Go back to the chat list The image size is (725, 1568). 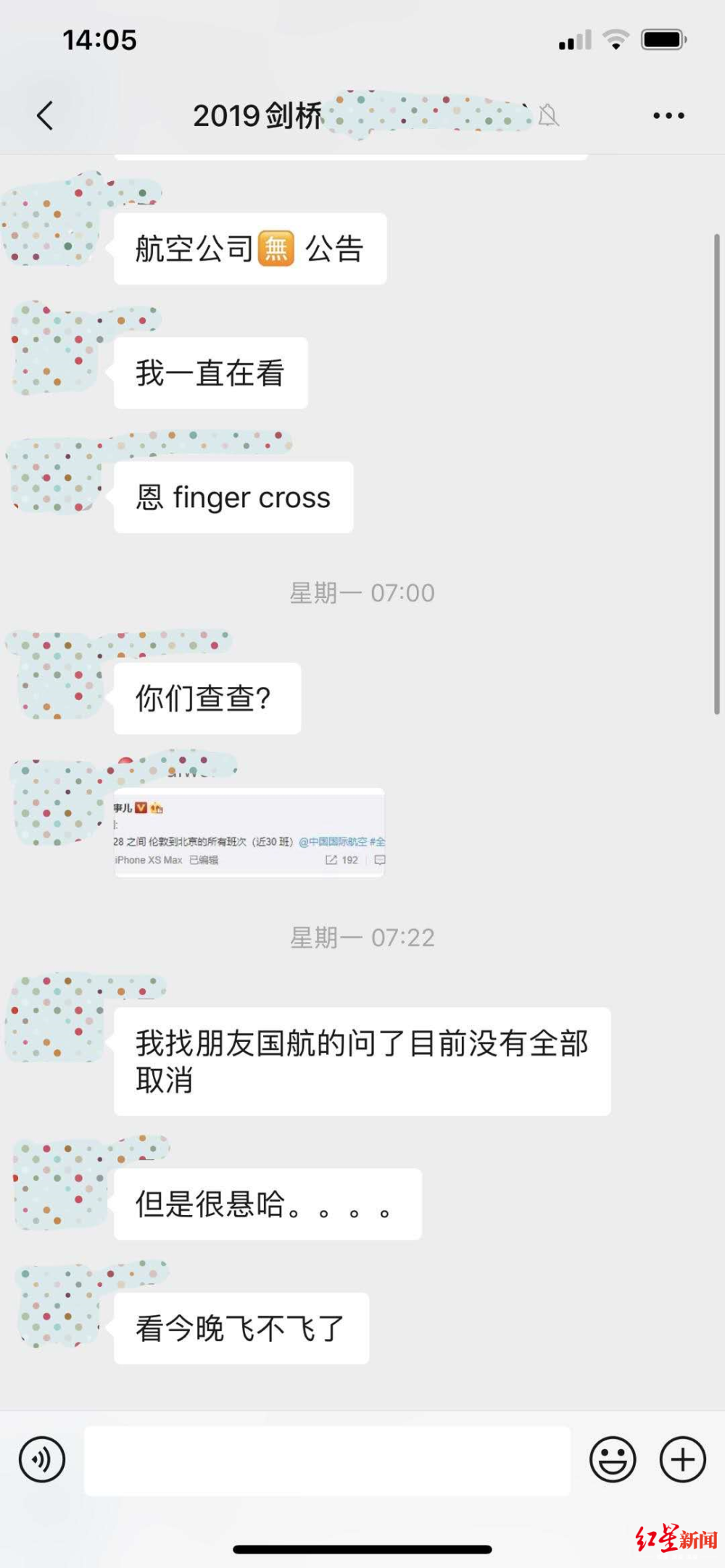tap(45, 116)
